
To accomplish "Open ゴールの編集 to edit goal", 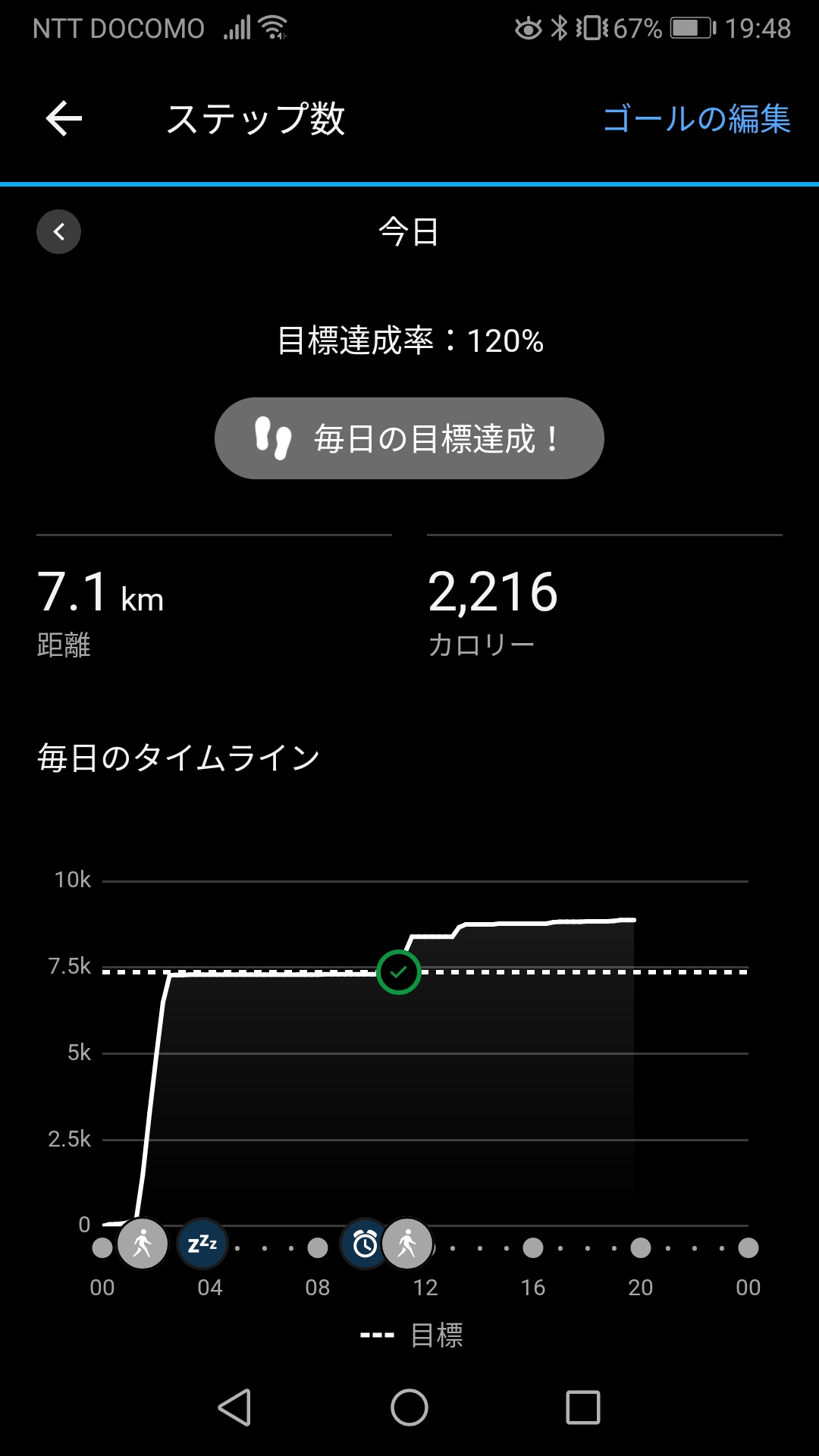I will 696,119.
